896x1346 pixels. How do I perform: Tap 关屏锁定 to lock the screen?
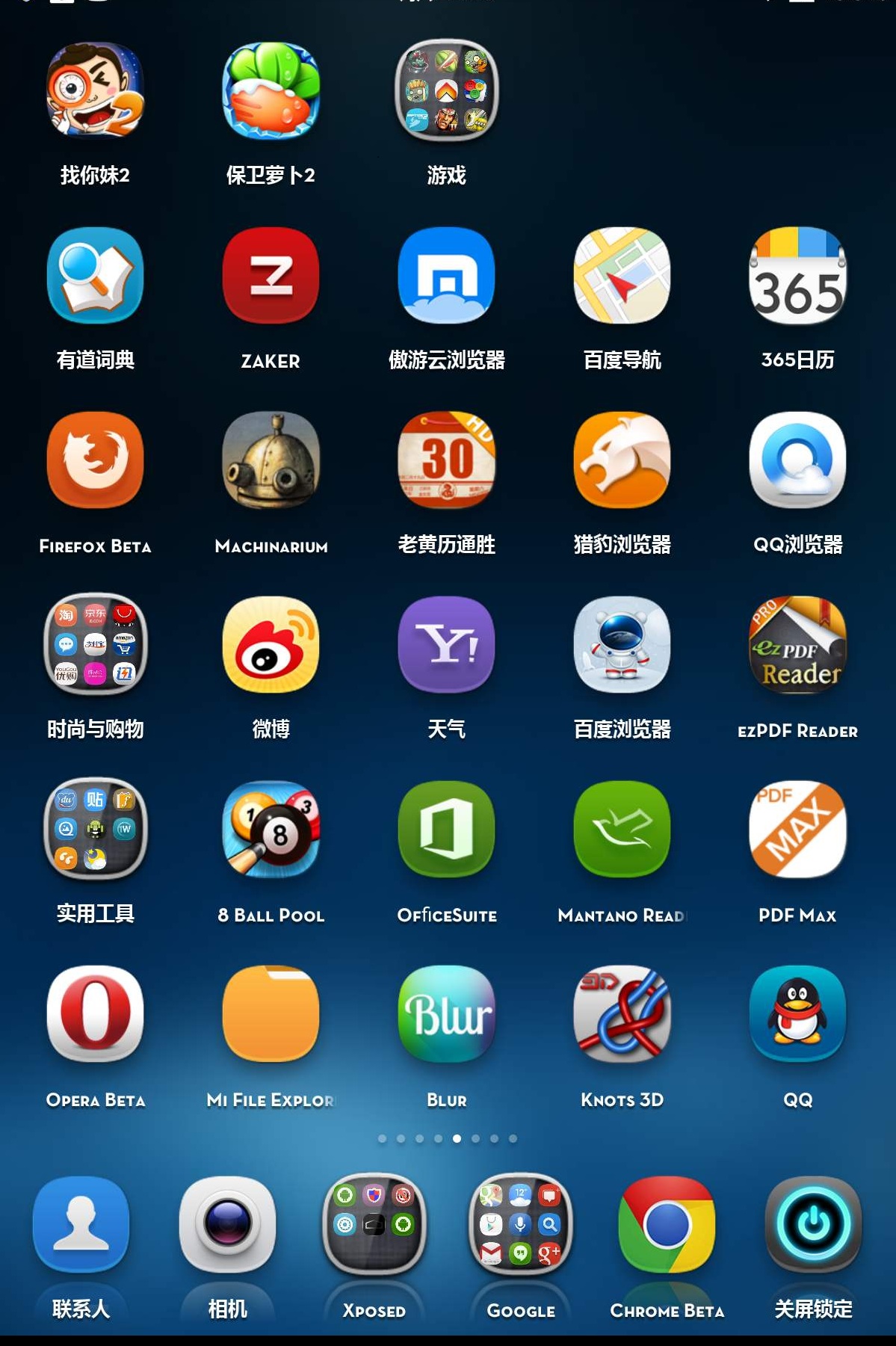[813, 1224]
